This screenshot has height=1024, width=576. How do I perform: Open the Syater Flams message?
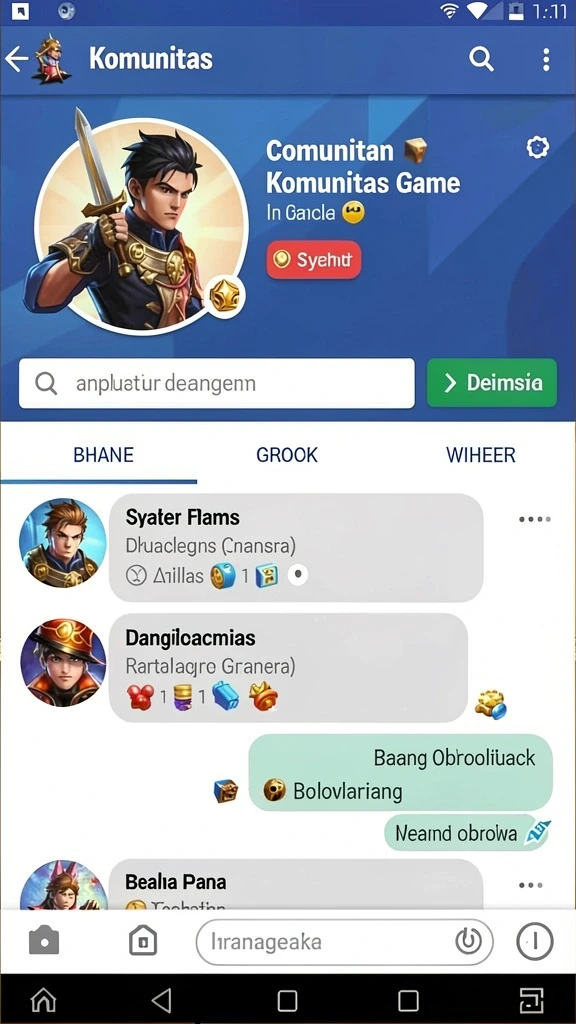pos(296,547)
